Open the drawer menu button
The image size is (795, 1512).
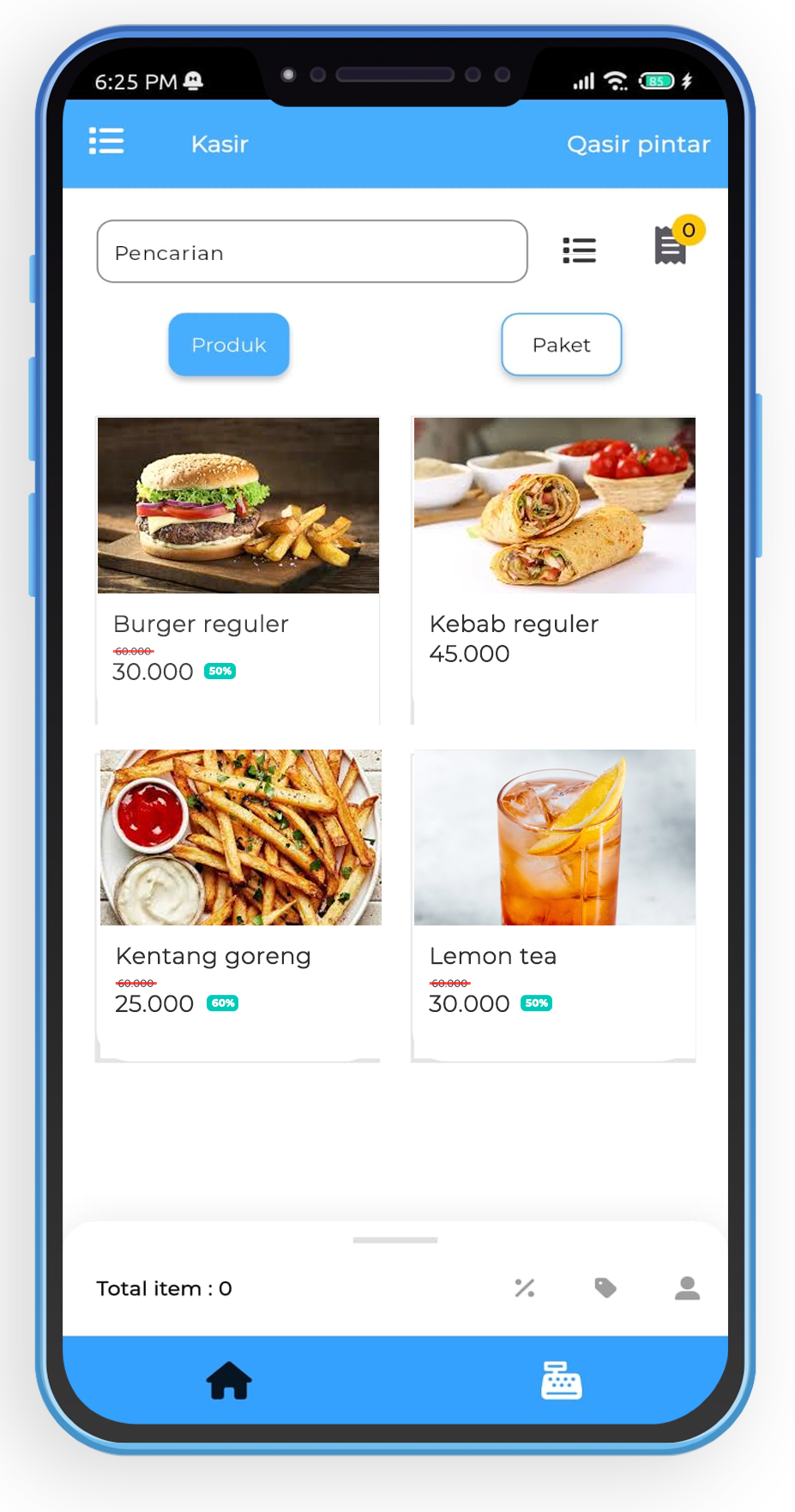[x=106, y=142]
